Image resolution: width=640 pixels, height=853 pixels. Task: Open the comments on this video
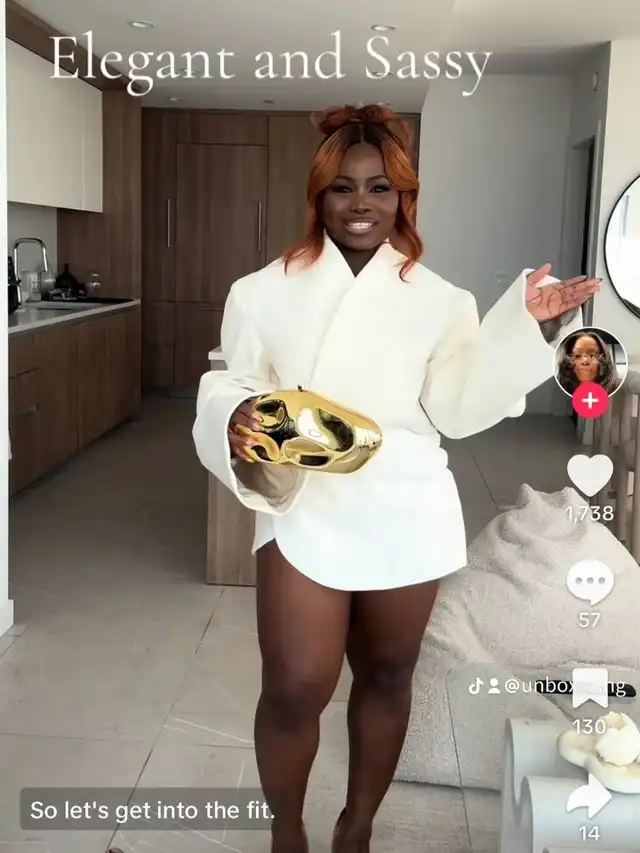(x=590, y=582)
